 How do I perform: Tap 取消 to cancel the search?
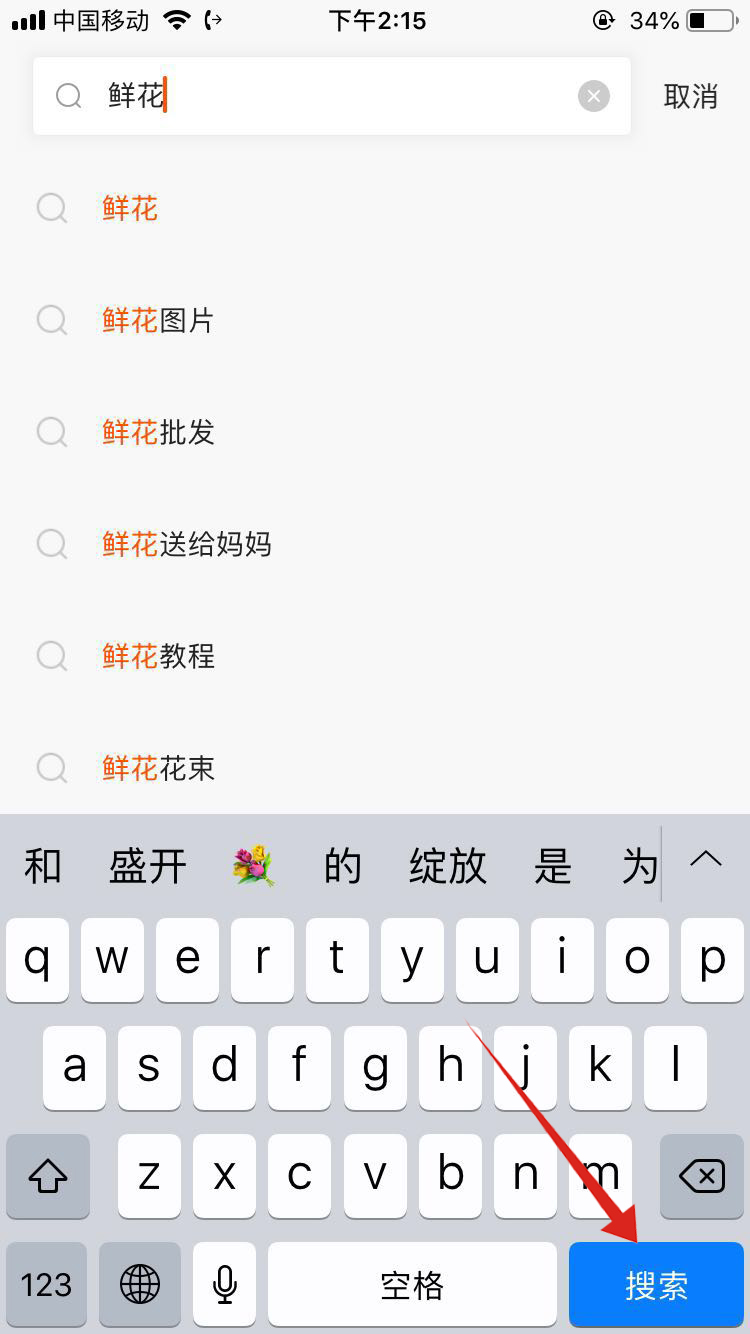[x=691, y=96]
